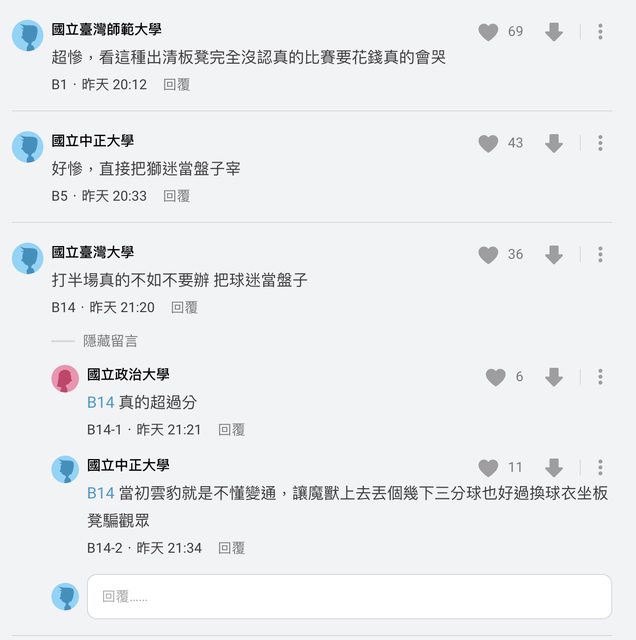Image resolution: width=636 pixels, height=640 pixels.
Task: Downvote comment B5
Action: [554, 143]
